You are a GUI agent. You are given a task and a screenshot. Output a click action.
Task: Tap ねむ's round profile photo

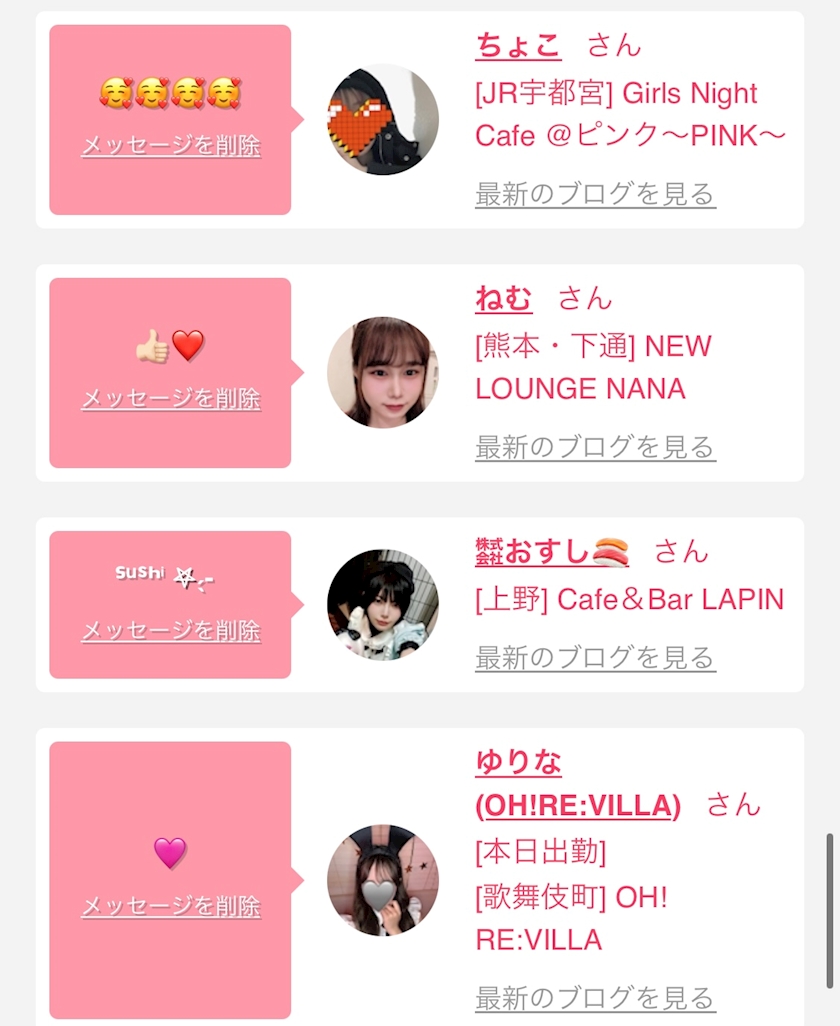[383, 373]
